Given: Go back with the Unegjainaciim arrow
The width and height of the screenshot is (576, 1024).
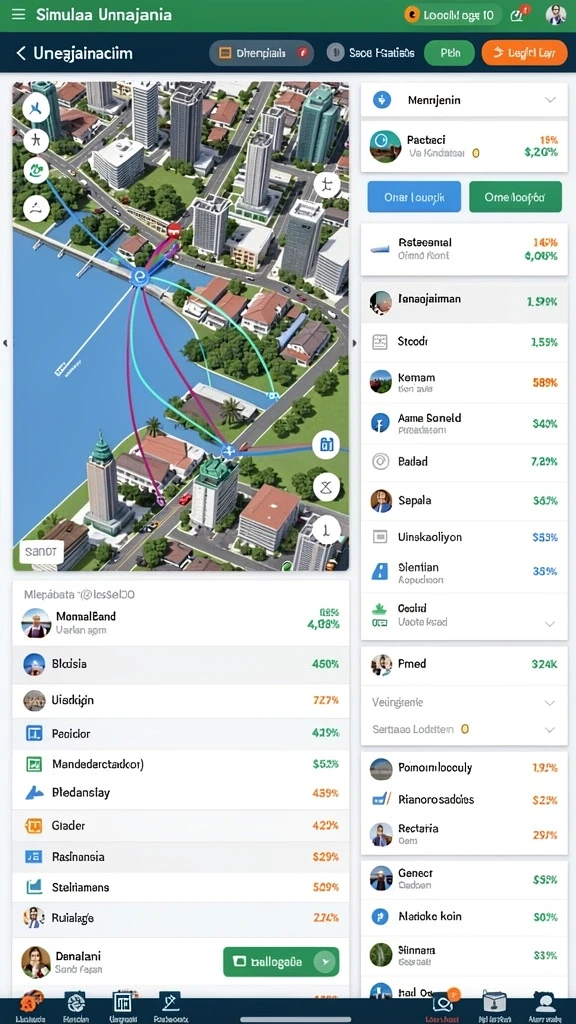Looking at the screenshot, I should click(x=21, y=54).
